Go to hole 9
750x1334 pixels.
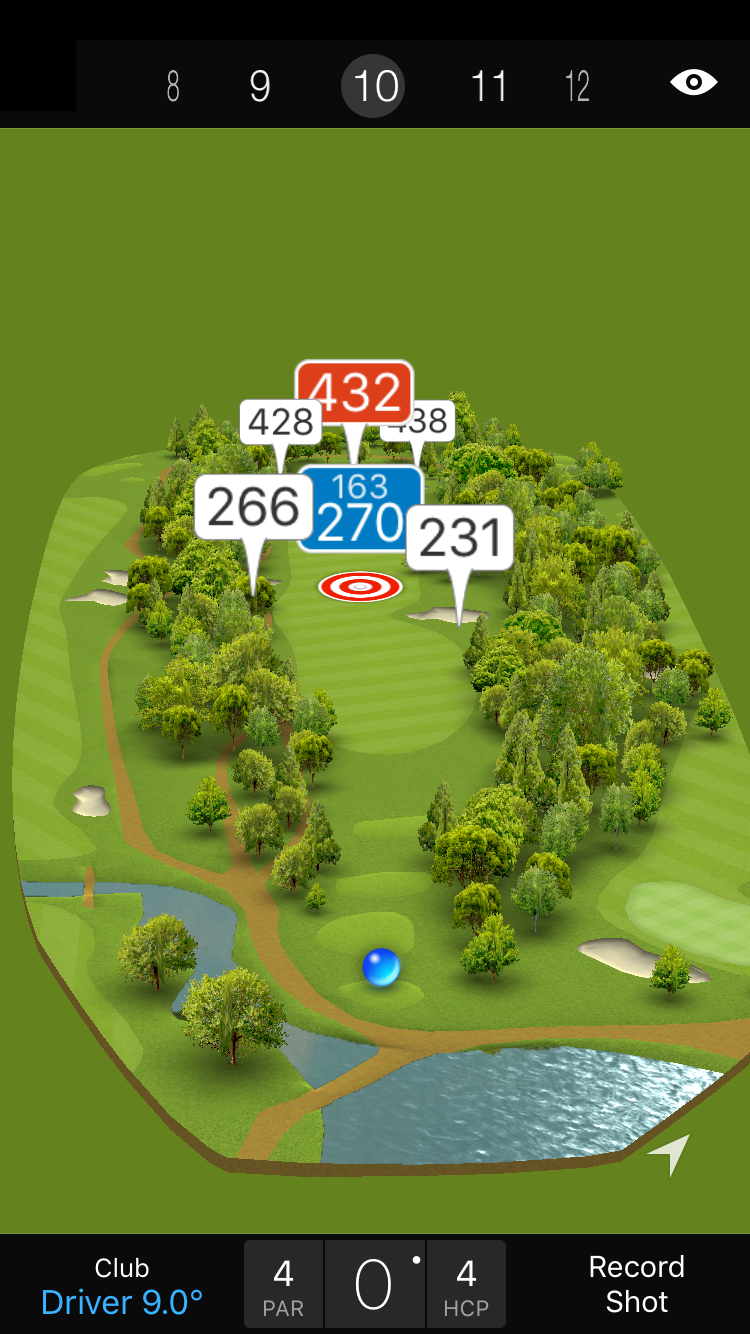pyautogui.click(x=260, y=87)
